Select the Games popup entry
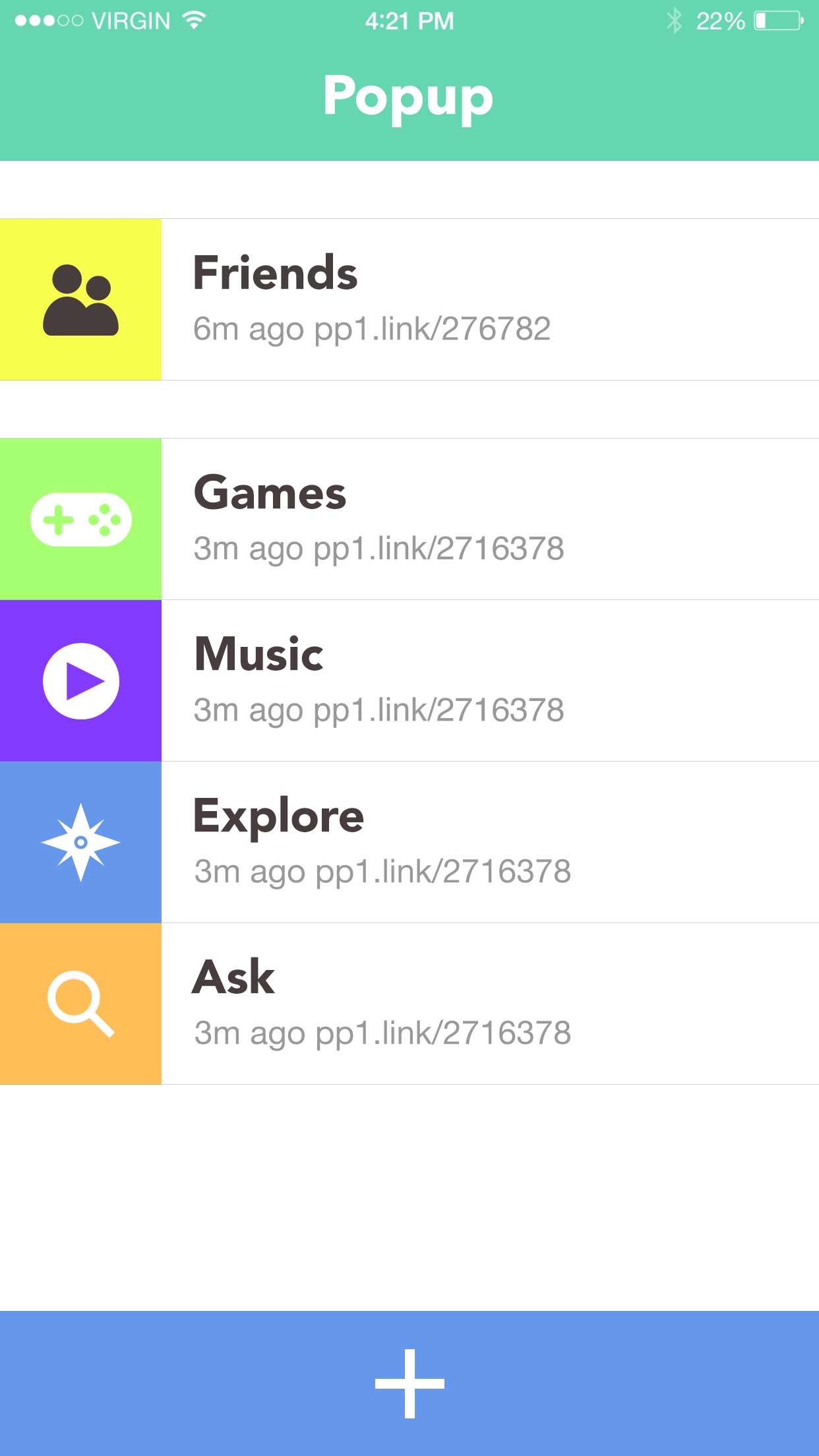819x1456 pixels. click(462, 520)
